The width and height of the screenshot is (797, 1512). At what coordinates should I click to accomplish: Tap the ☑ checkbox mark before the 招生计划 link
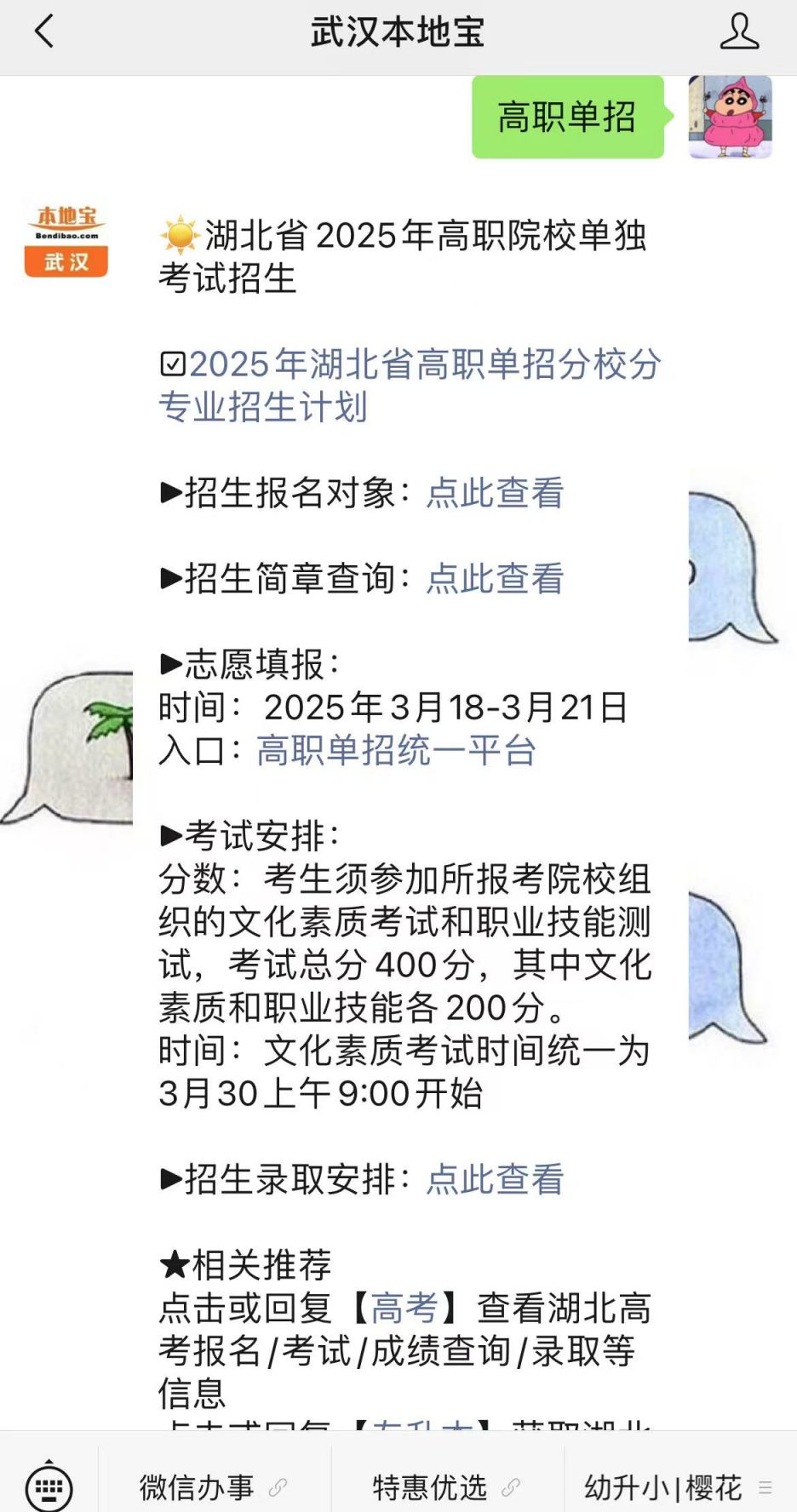tap(175, 364)
